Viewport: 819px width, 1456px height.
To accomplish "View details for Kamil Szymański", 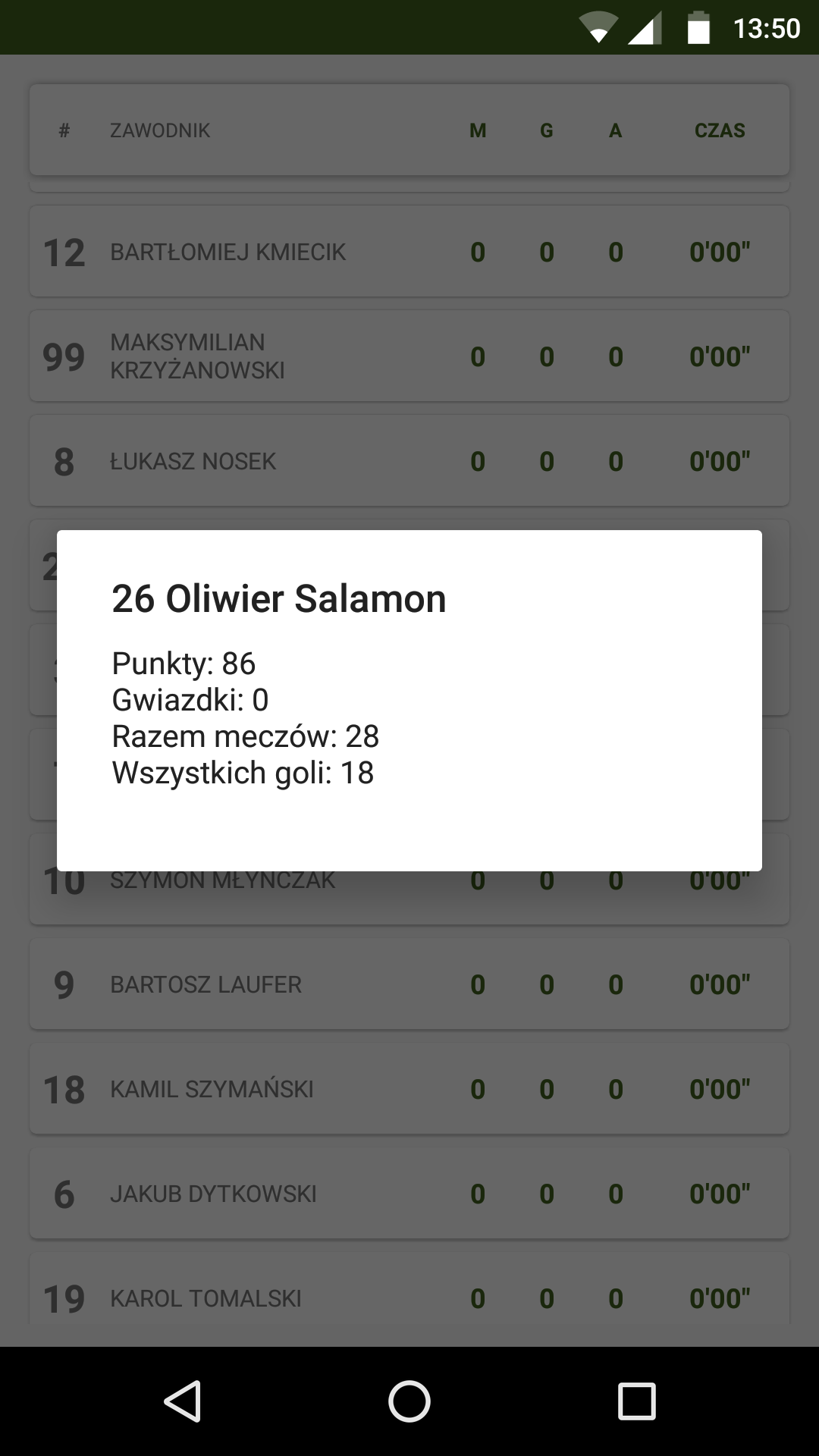I will [409, 1088].
